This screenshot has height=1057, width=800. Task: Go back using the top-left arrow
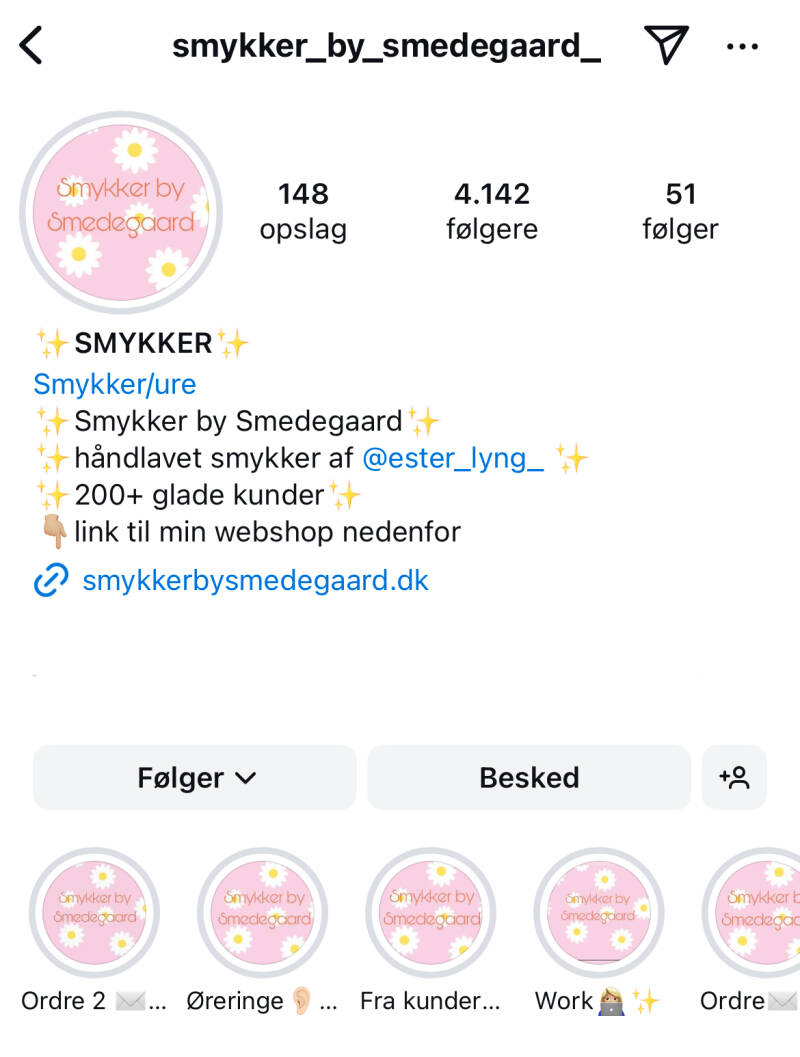32,46
